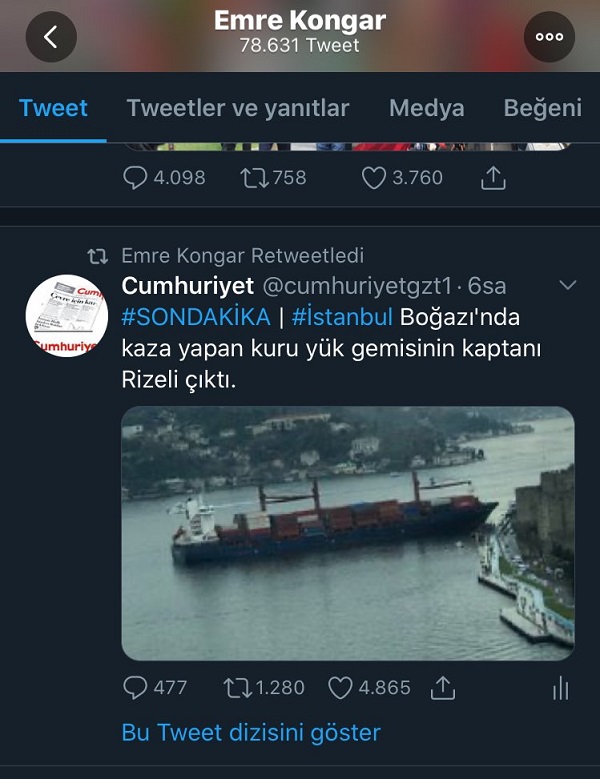Open the #SONDAKİKA hashtag
The height and width of the screenshot is (779, 600).
pos(196,318)
